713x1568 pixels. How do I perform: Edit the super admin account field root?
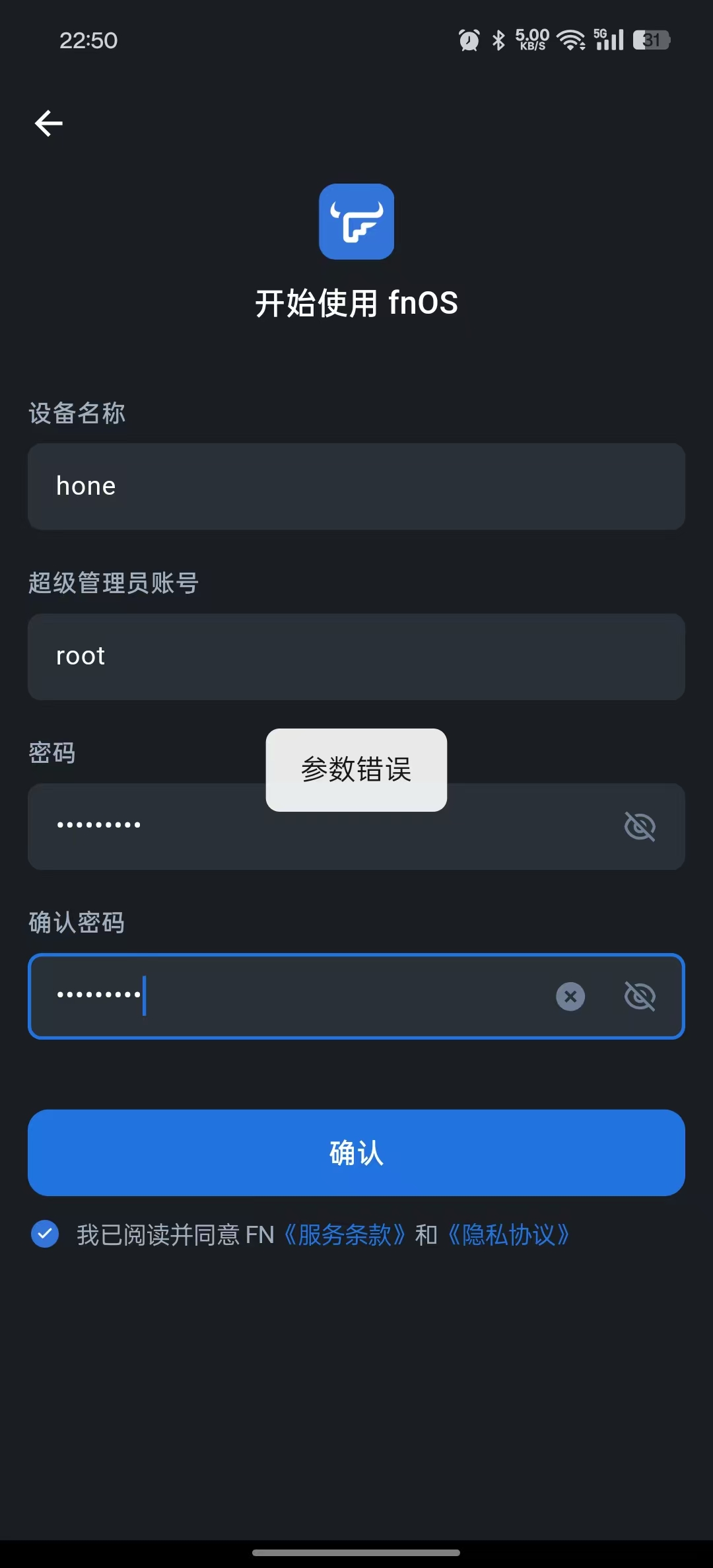(x=355, y=657)
